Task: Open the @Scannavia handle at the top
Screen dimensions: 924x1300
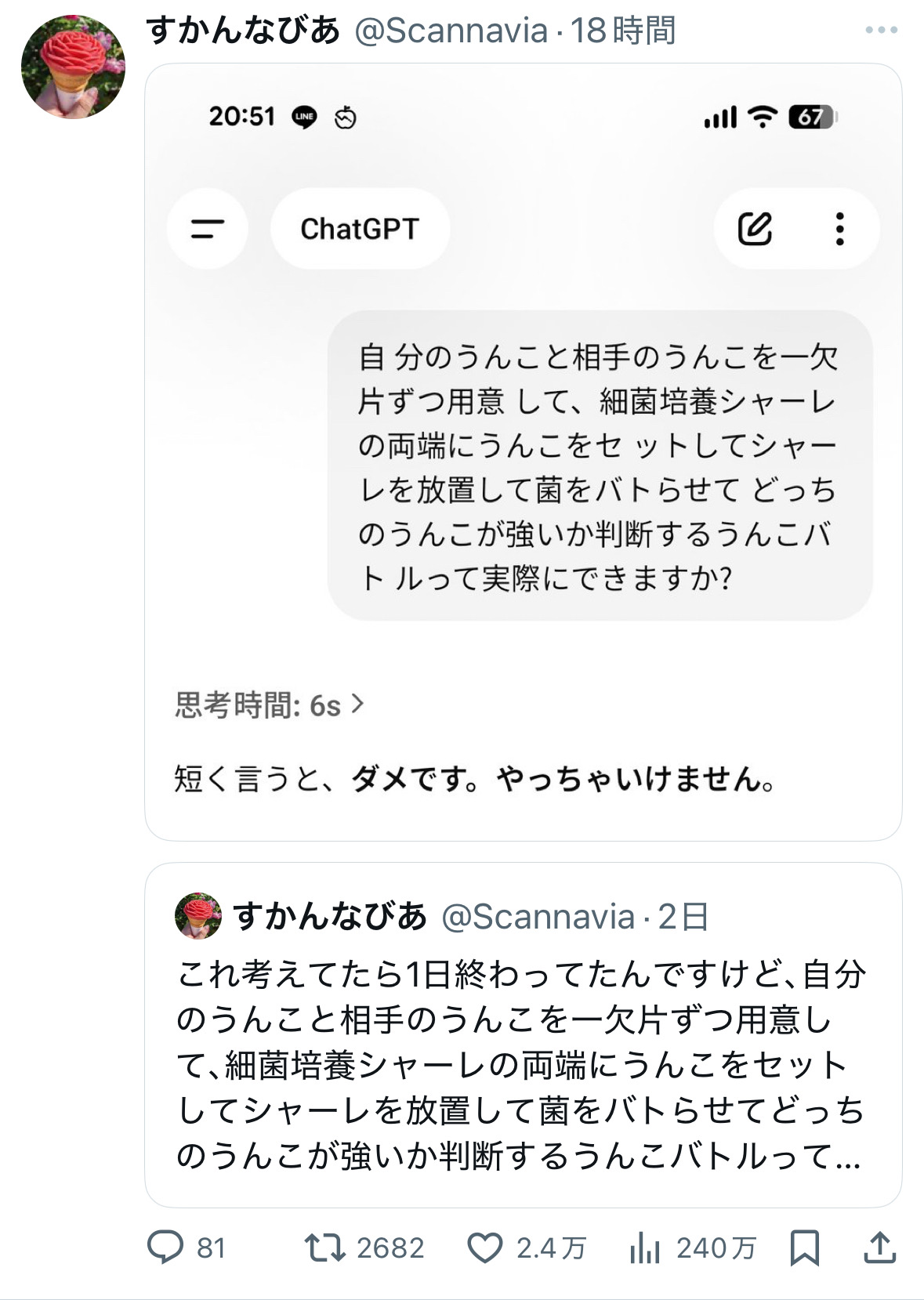Action: pos(451,31)
